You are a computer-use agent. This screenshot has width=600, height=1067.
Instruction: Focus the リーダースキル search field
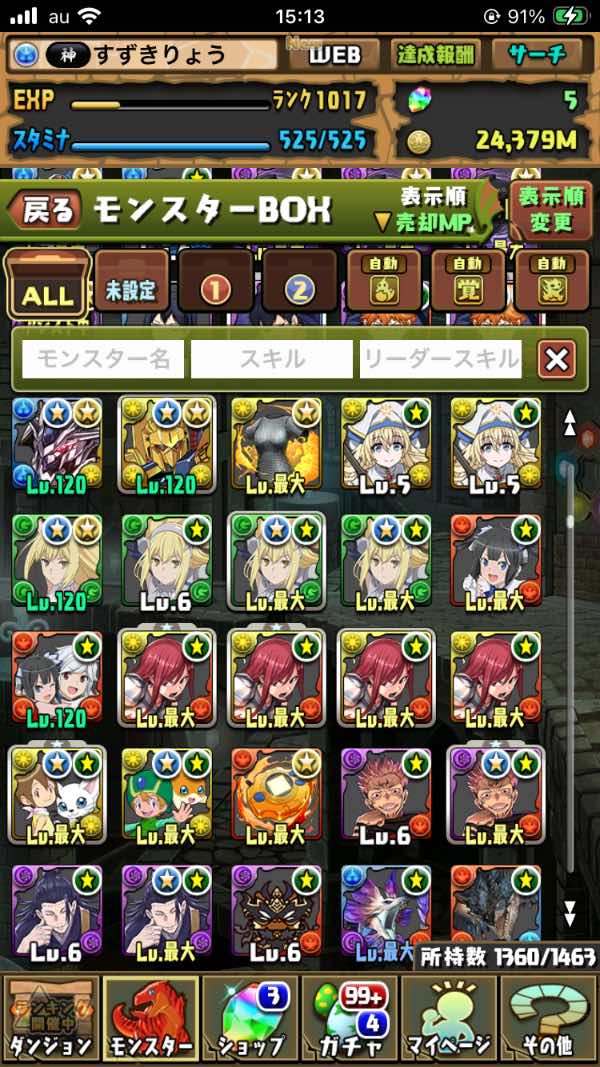441,359
